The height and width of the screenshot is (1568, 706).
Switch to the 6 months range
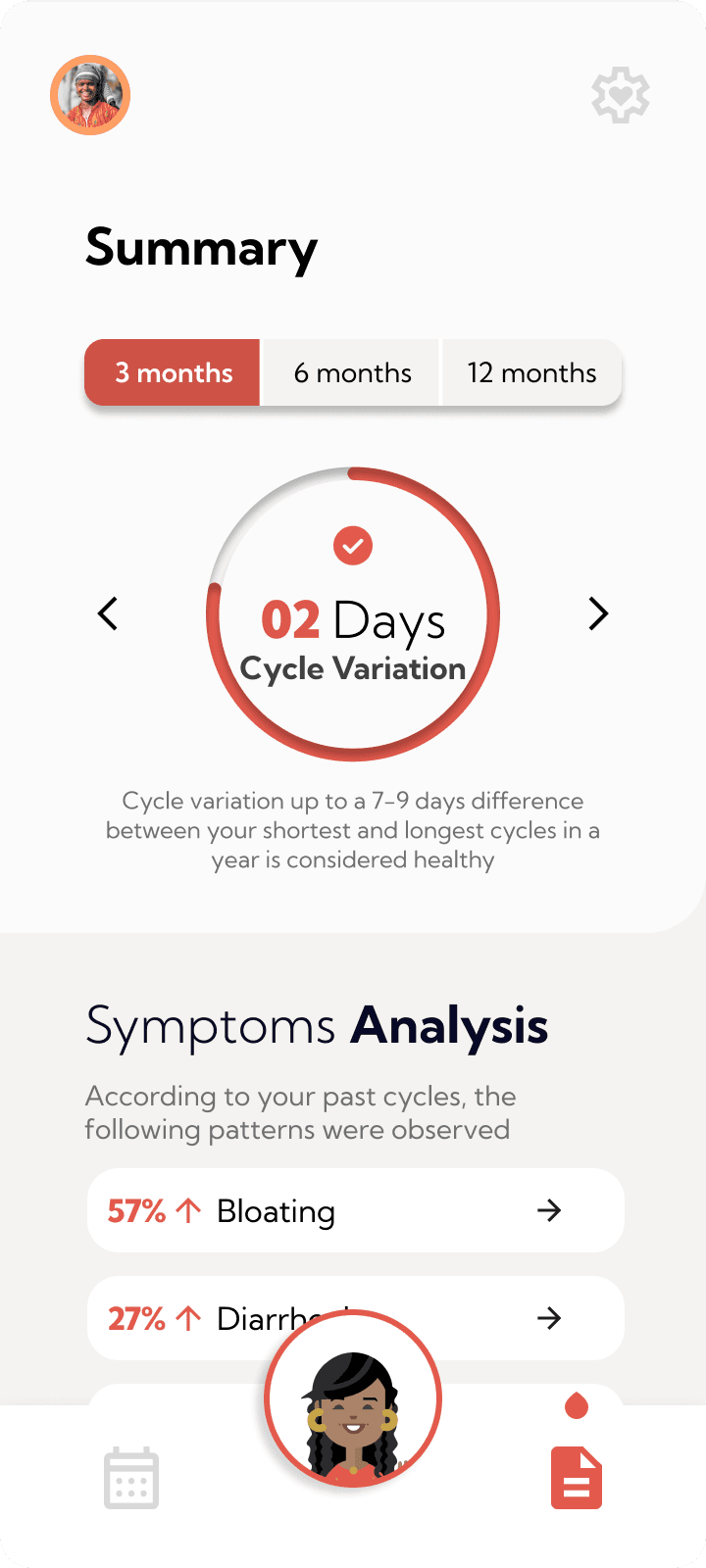pyautogui.click(x=352, y=372)
